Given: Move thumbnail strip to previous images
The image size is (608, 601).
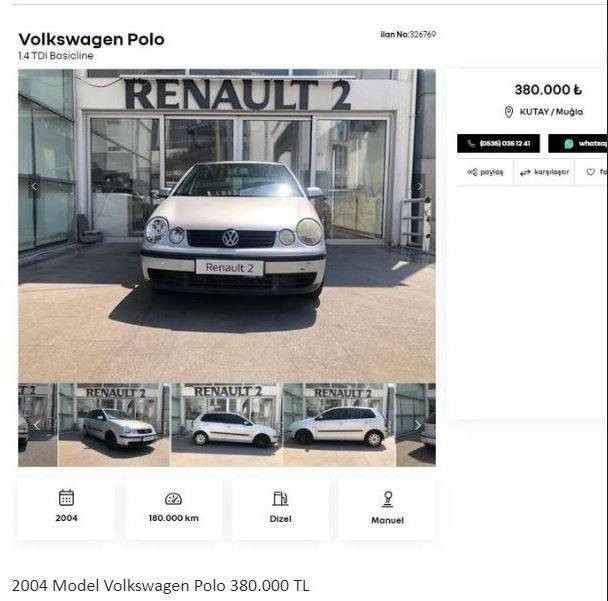Looking at the screenshot, I should 36,425.
